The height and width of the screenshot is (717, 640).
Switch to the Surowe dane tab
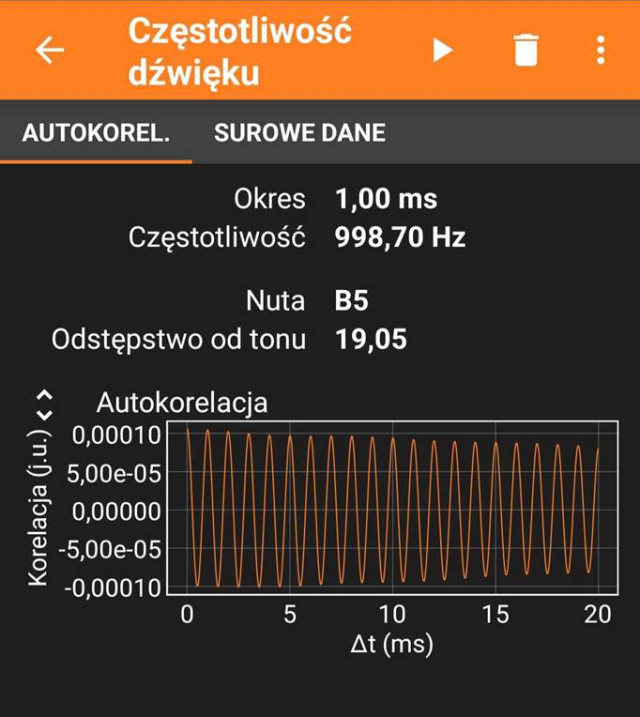[299, 133]
